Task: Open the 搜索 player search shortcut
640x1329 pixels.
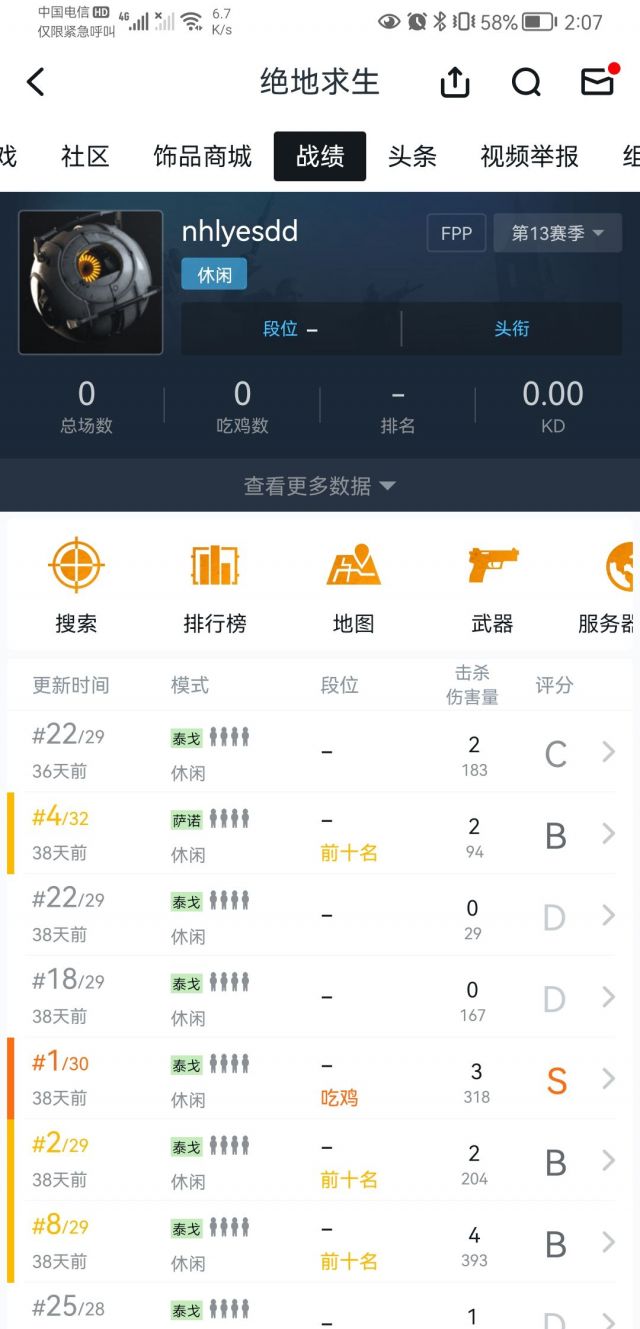Action: [76, 588]
